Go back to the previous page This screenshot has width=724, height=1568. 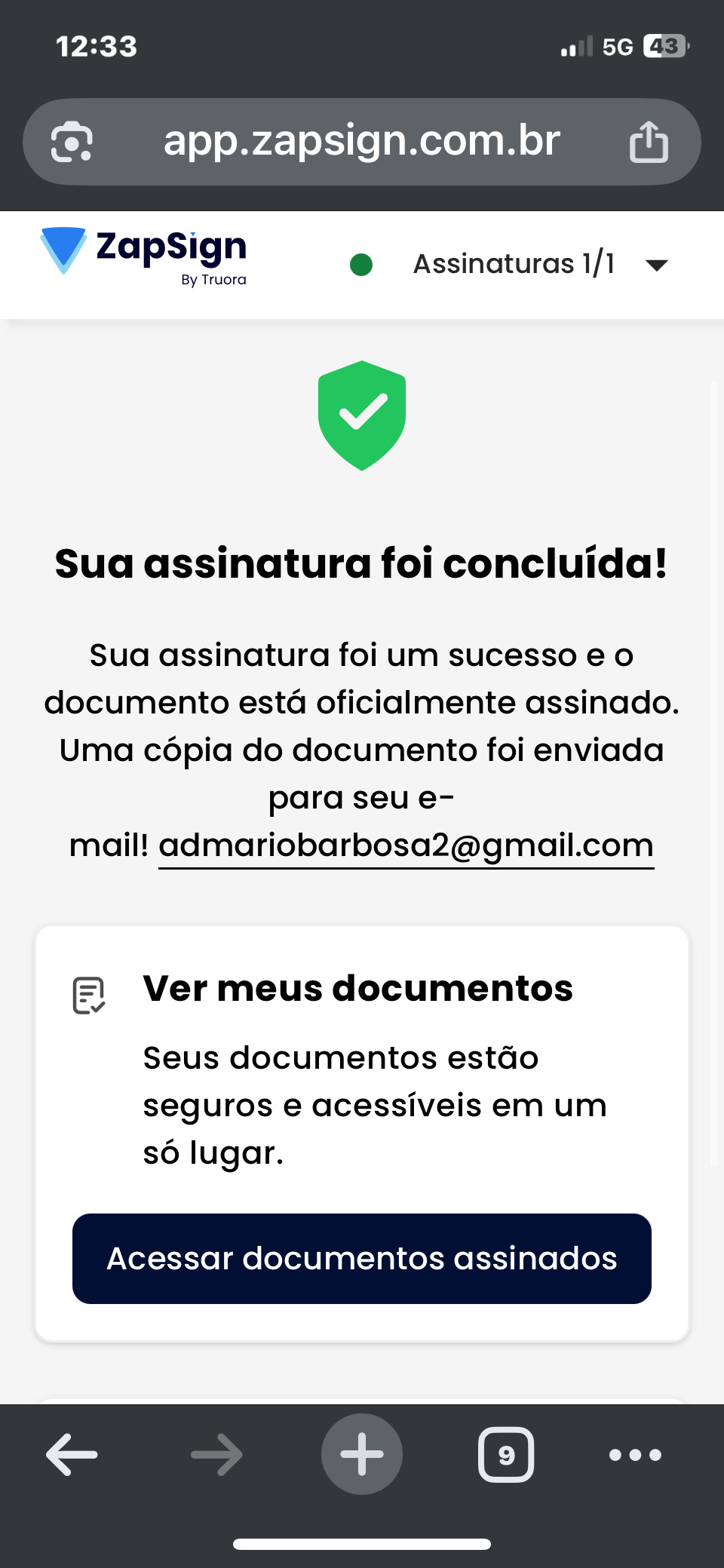point(72,1454)
